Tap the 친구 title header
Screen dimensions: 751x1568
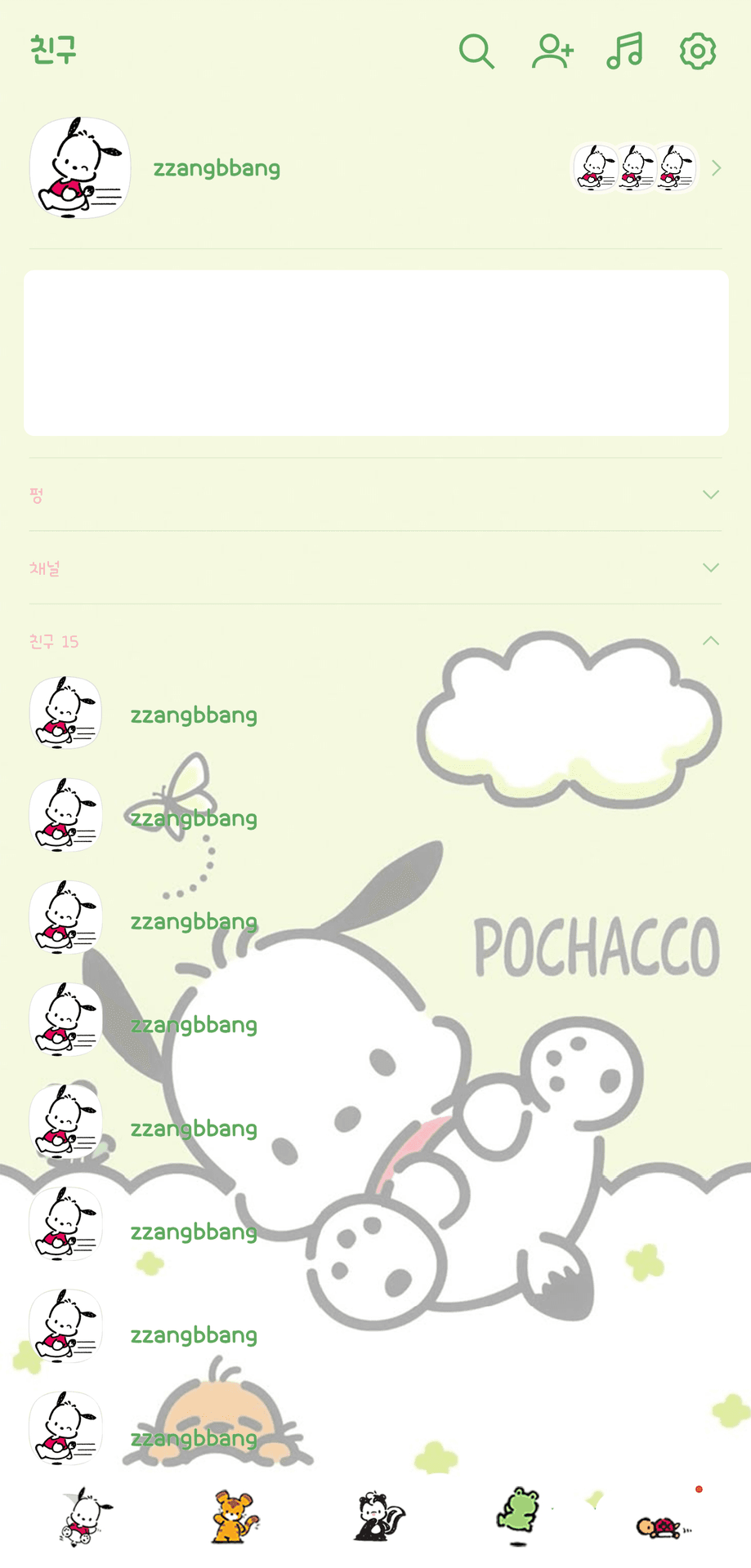tap(52, 49)
